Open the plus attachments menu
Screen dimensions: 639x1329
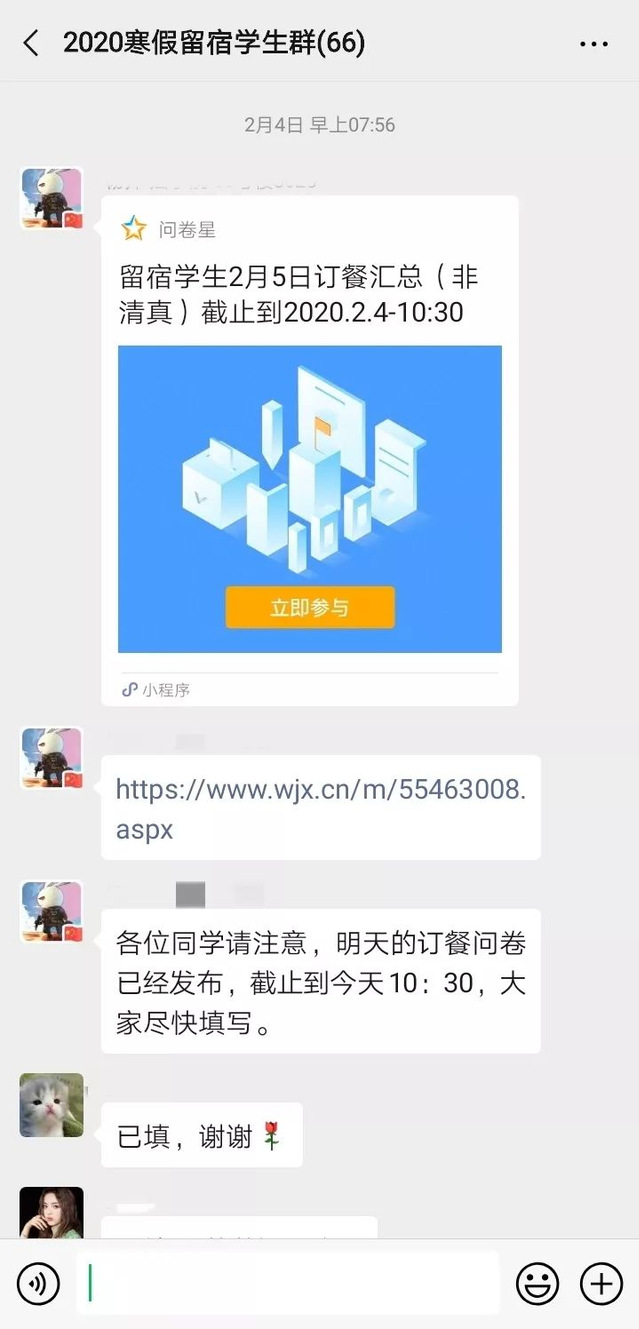(x=601, y=1283)
